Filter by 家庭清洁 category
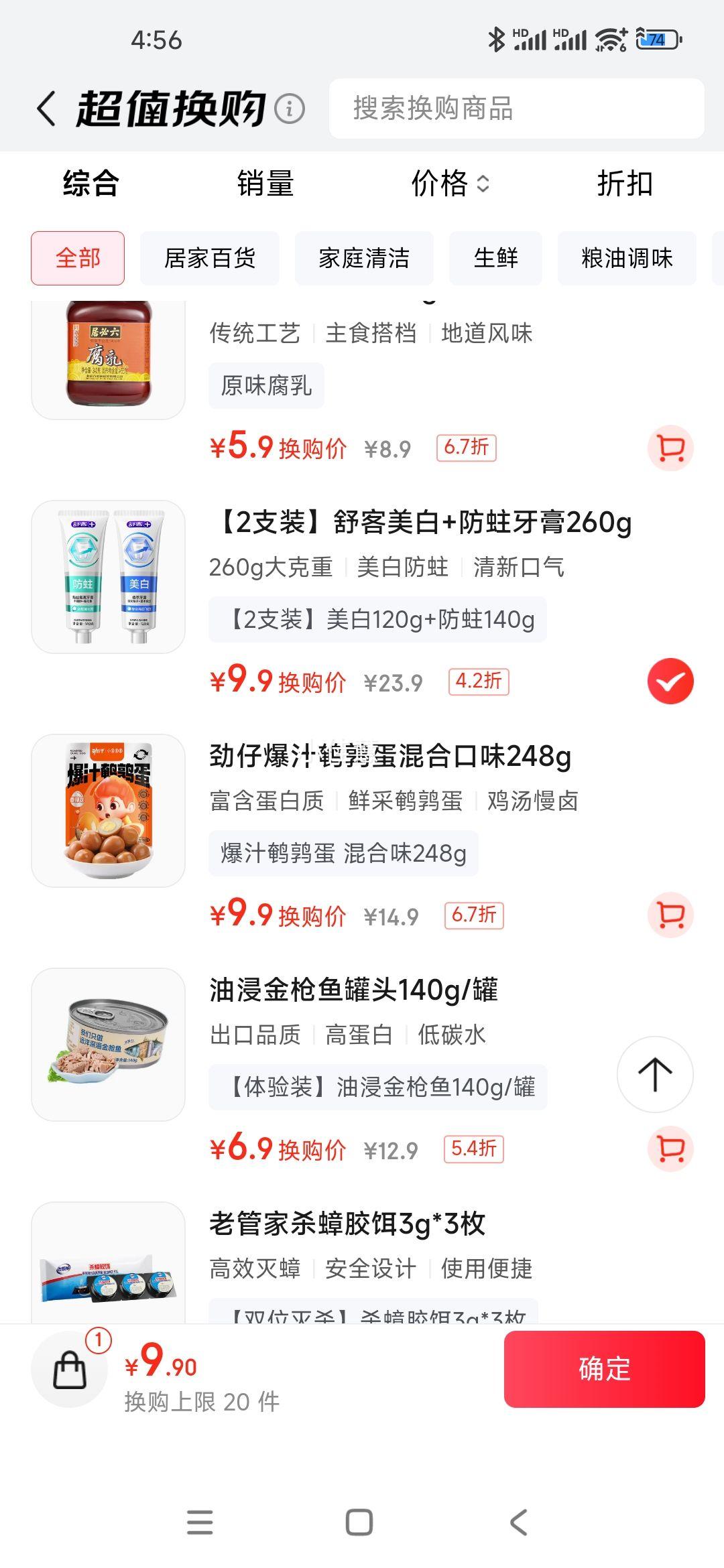 [364, 258]
